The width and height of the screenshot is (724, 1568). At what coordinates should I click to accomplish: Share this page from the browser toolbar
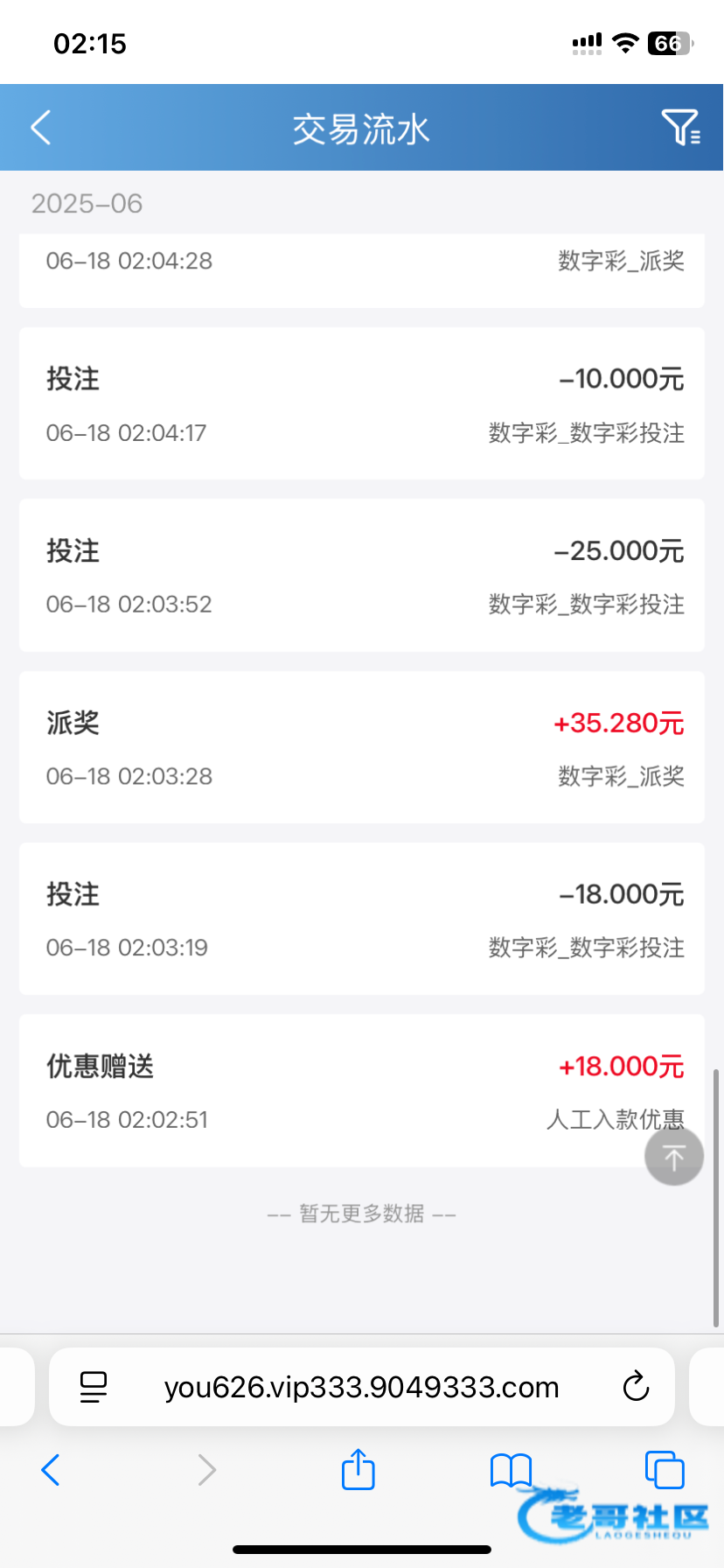click(358, 1470)
